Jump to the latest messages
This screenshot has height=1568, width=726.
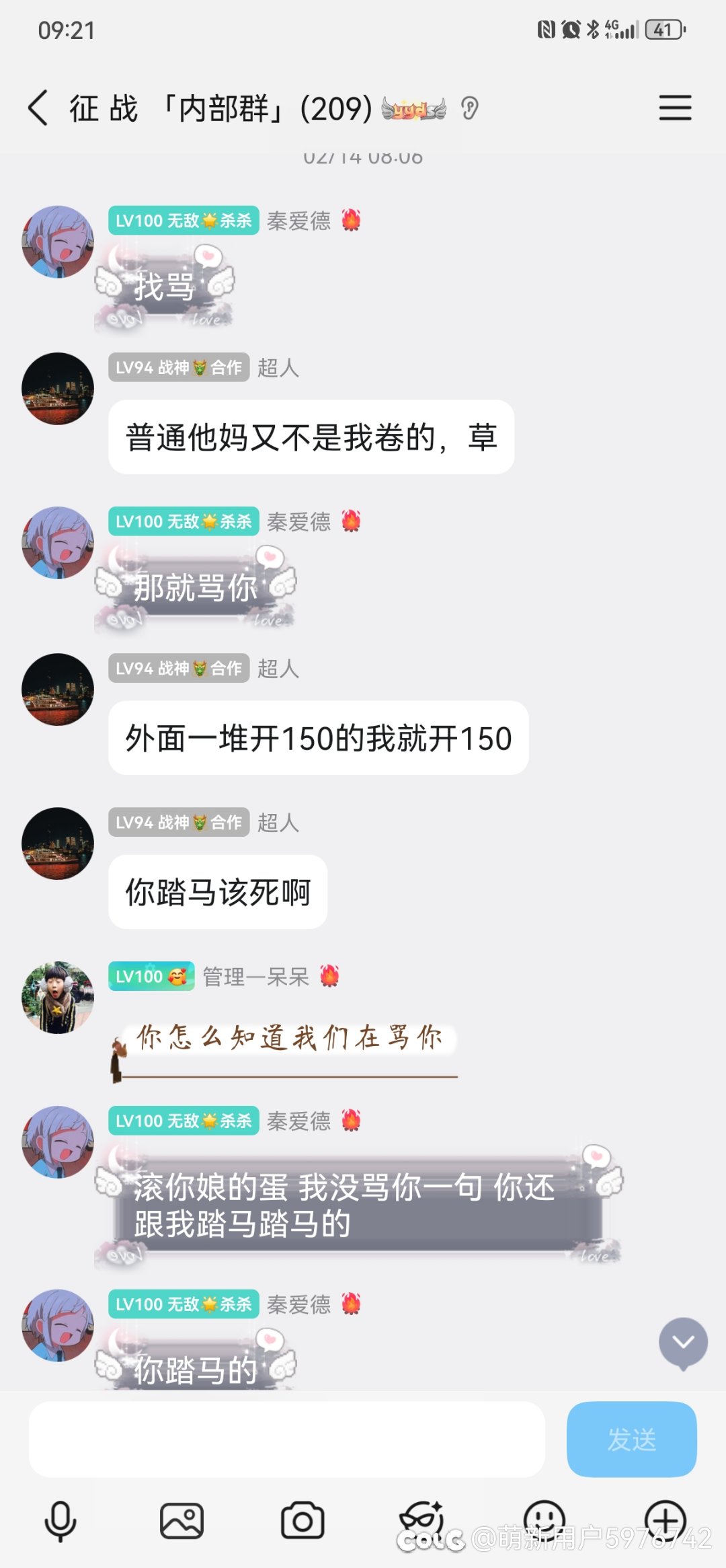click(683, 1343)
